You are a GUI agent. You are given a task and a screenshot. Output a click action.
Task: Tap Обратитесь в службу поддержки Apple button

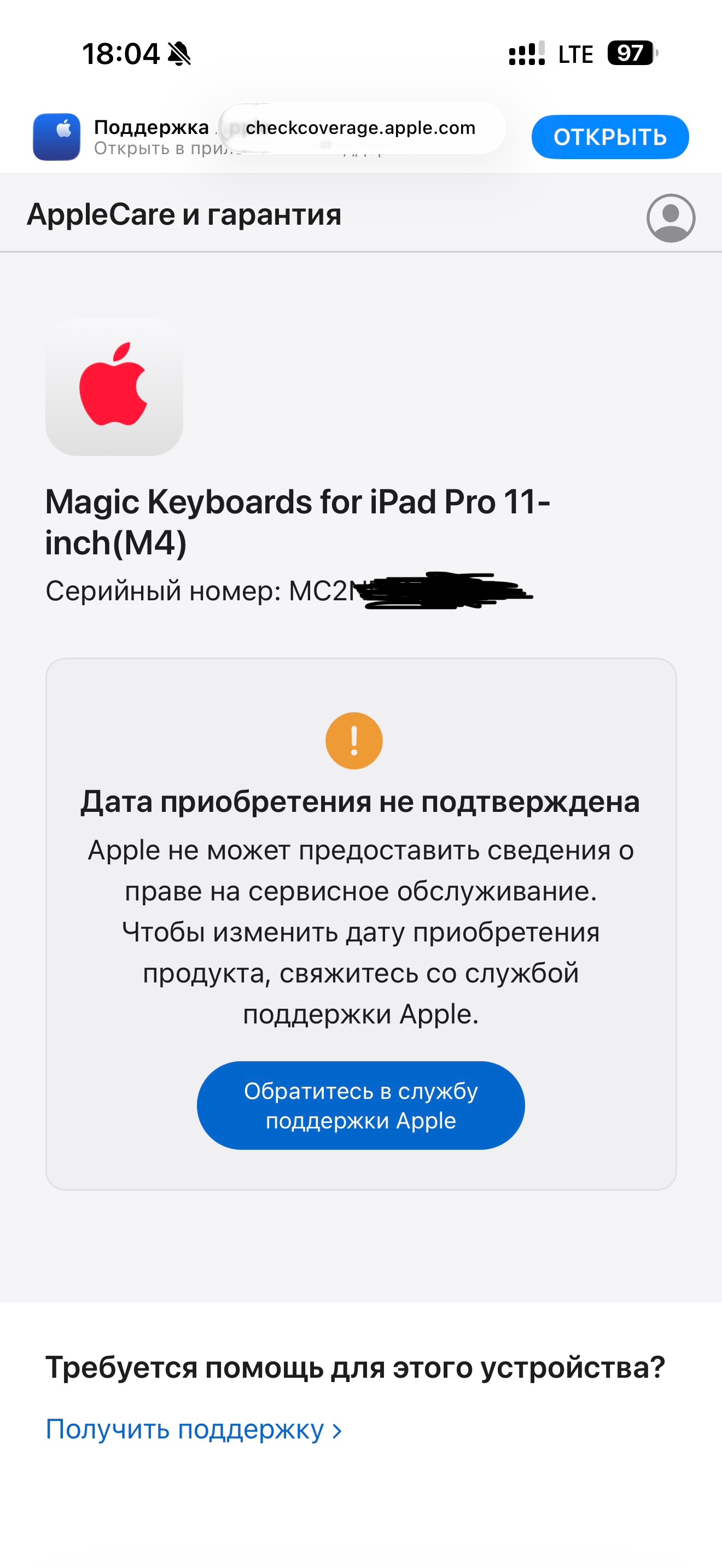[360, 1105]
